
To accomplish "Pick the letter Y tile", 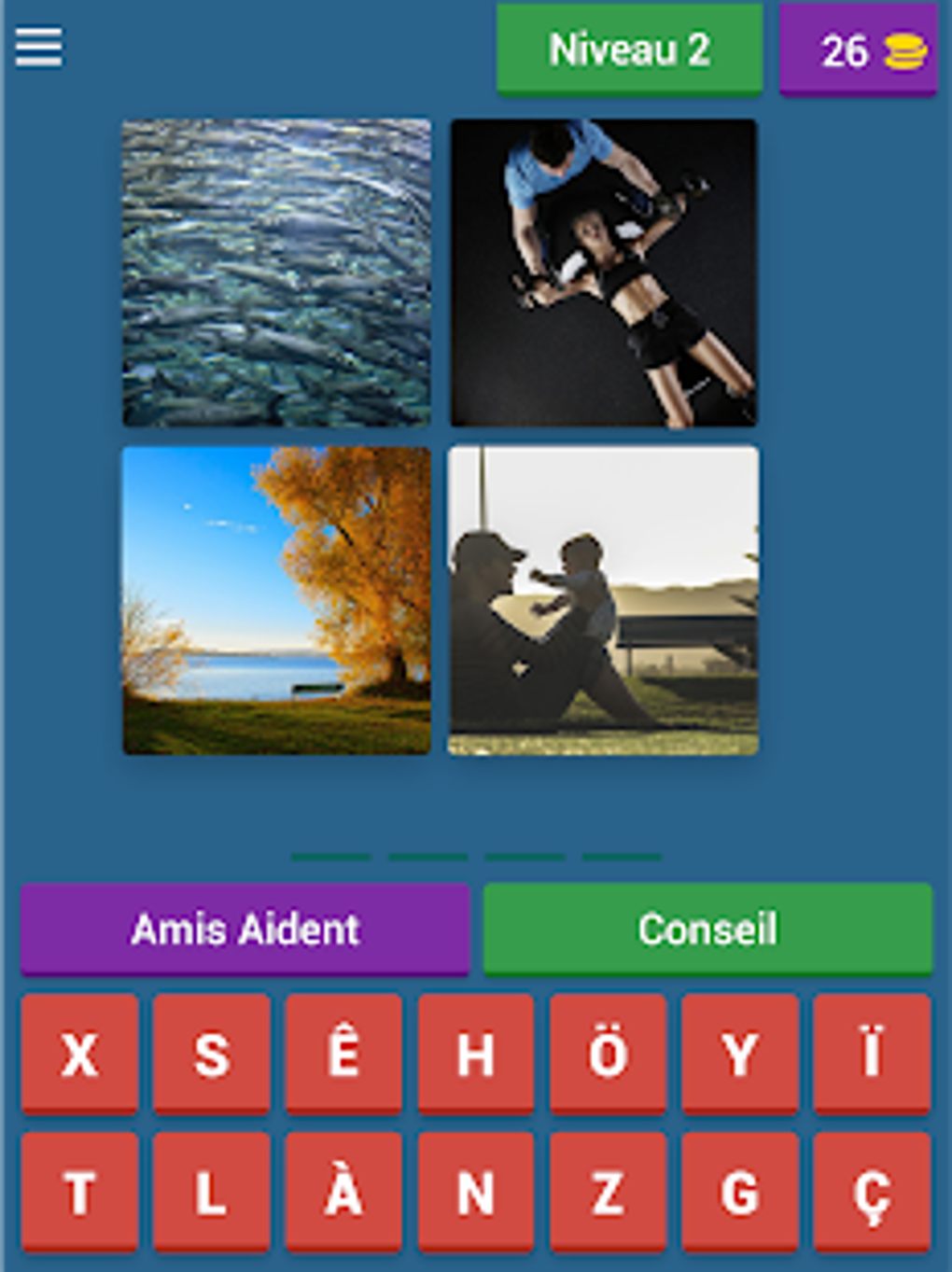I will pos(740,1055).
